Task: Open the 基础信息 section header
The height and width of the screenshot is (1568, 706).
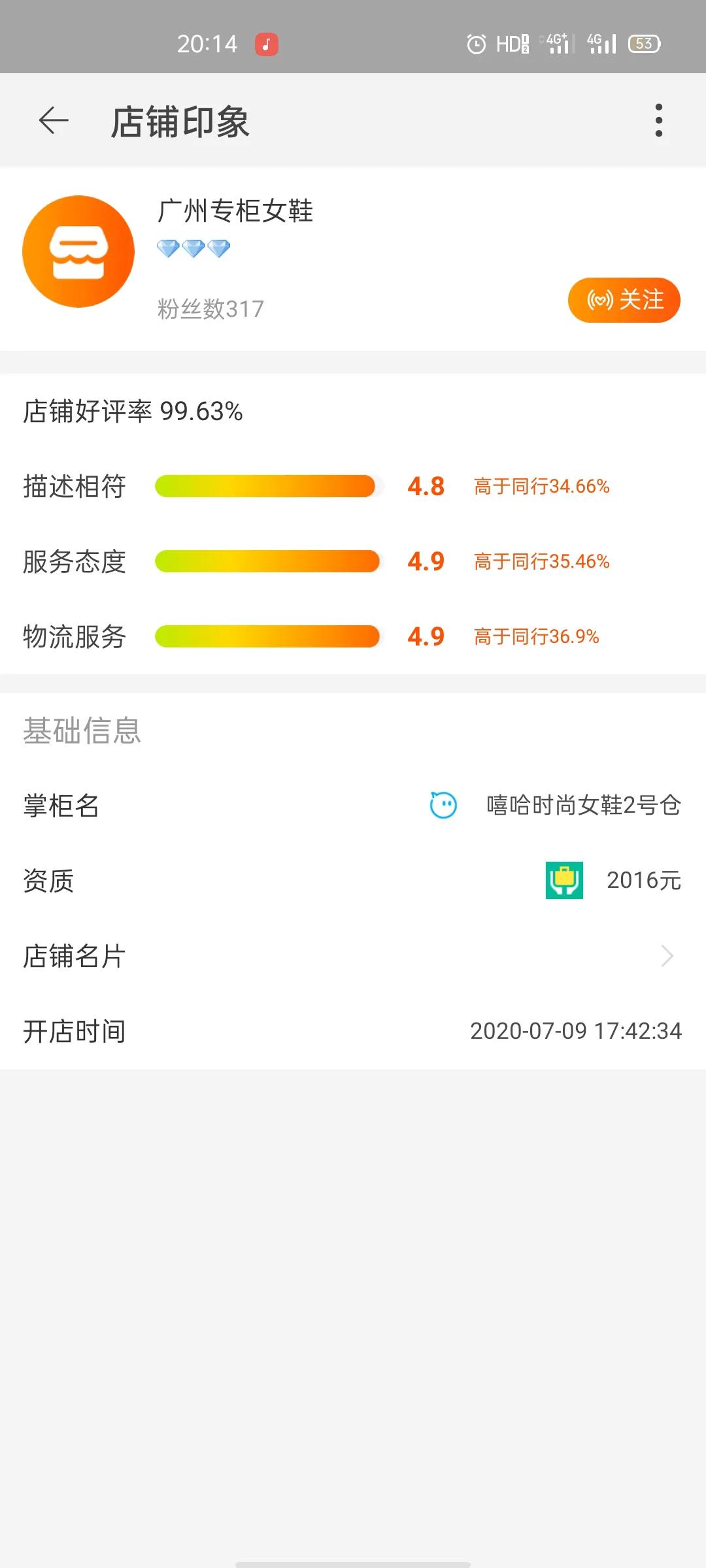Action: tap(83, 732)
